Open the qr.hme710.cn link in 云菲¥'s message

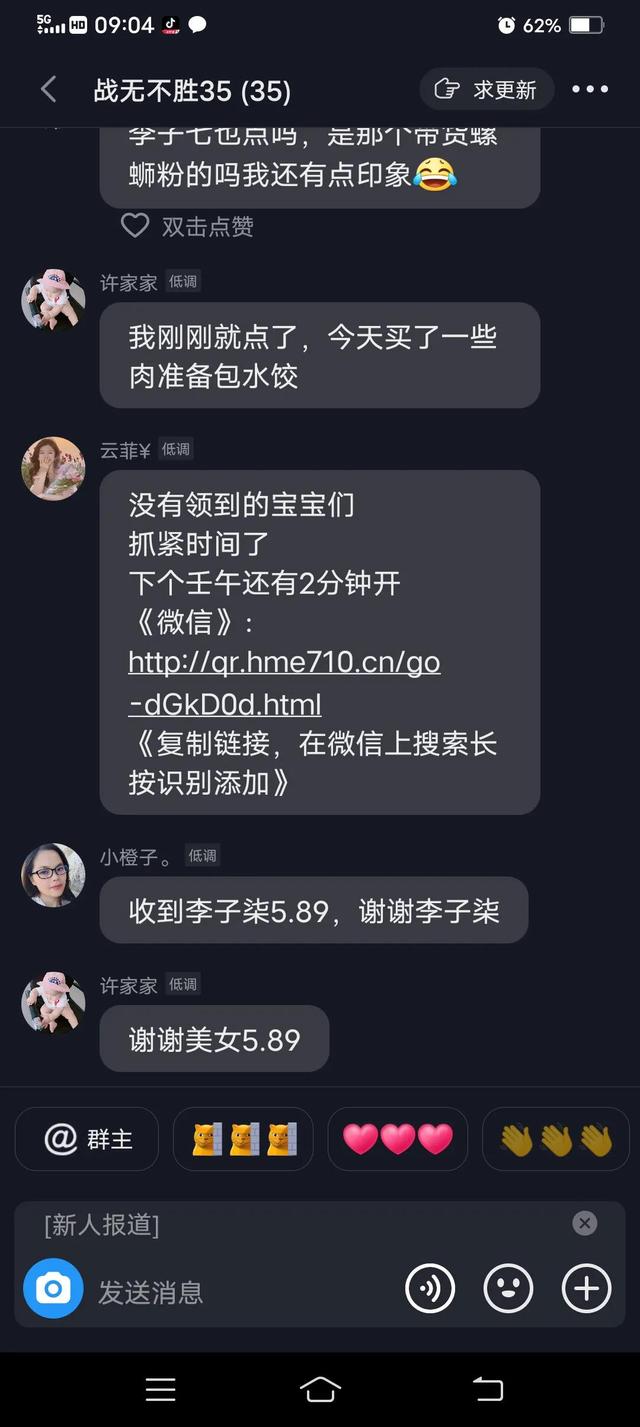tap(284, 682)
